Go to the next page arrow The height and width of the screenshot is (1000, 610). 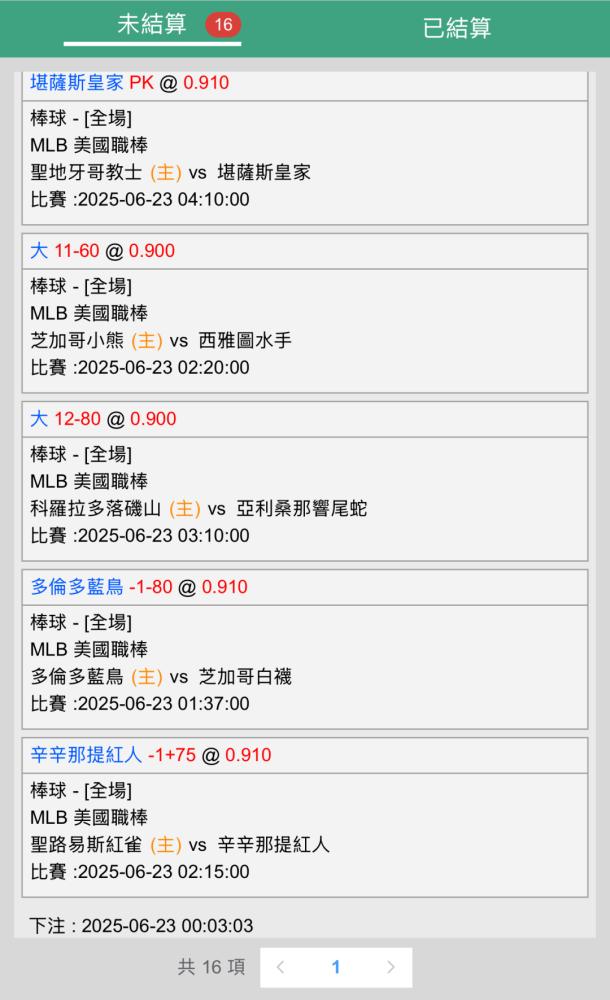[391, 967]
